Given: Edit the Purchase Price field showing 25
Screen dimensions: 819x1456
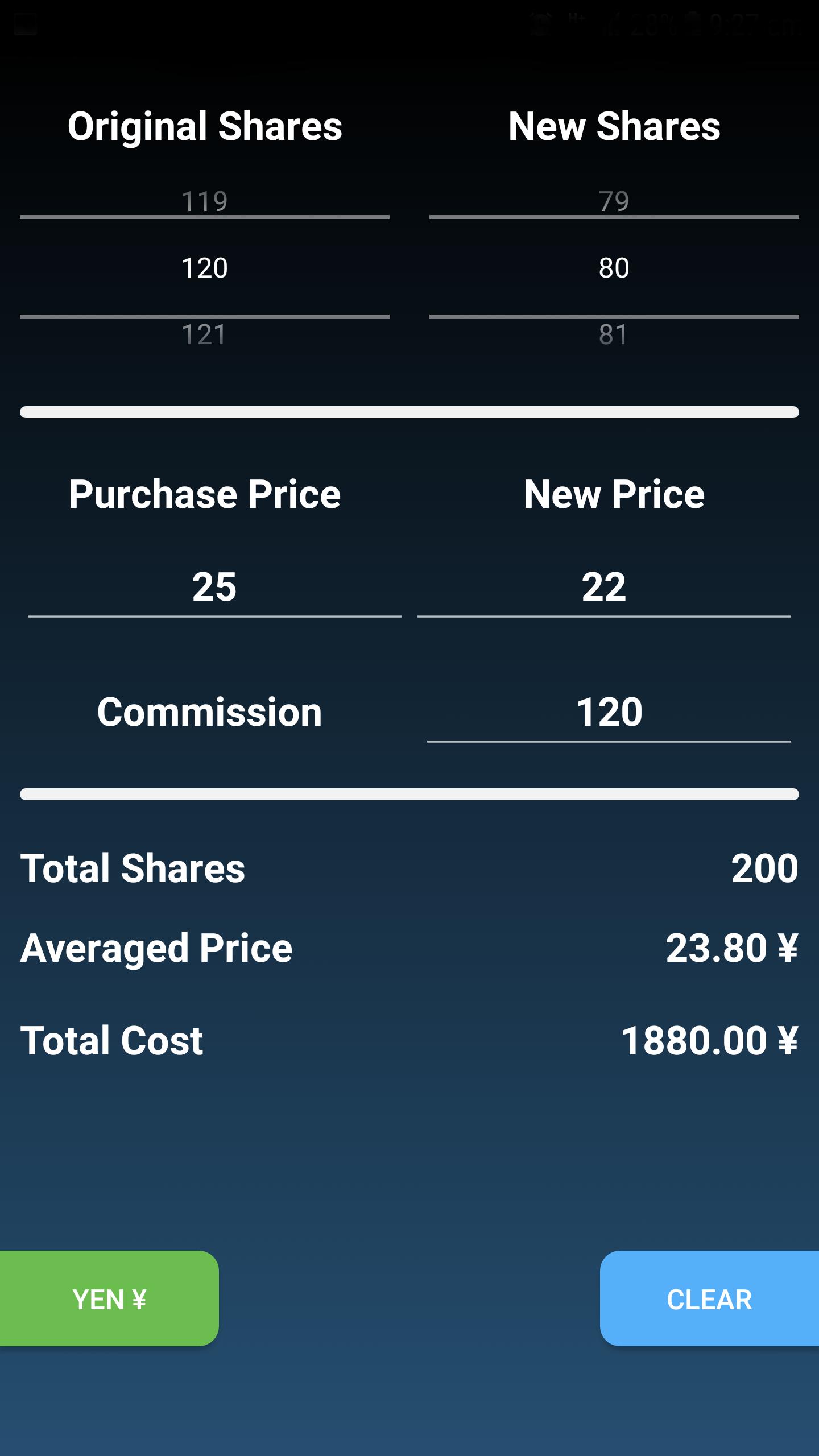Looking at the screenshot, I should [x=214, y=586].
